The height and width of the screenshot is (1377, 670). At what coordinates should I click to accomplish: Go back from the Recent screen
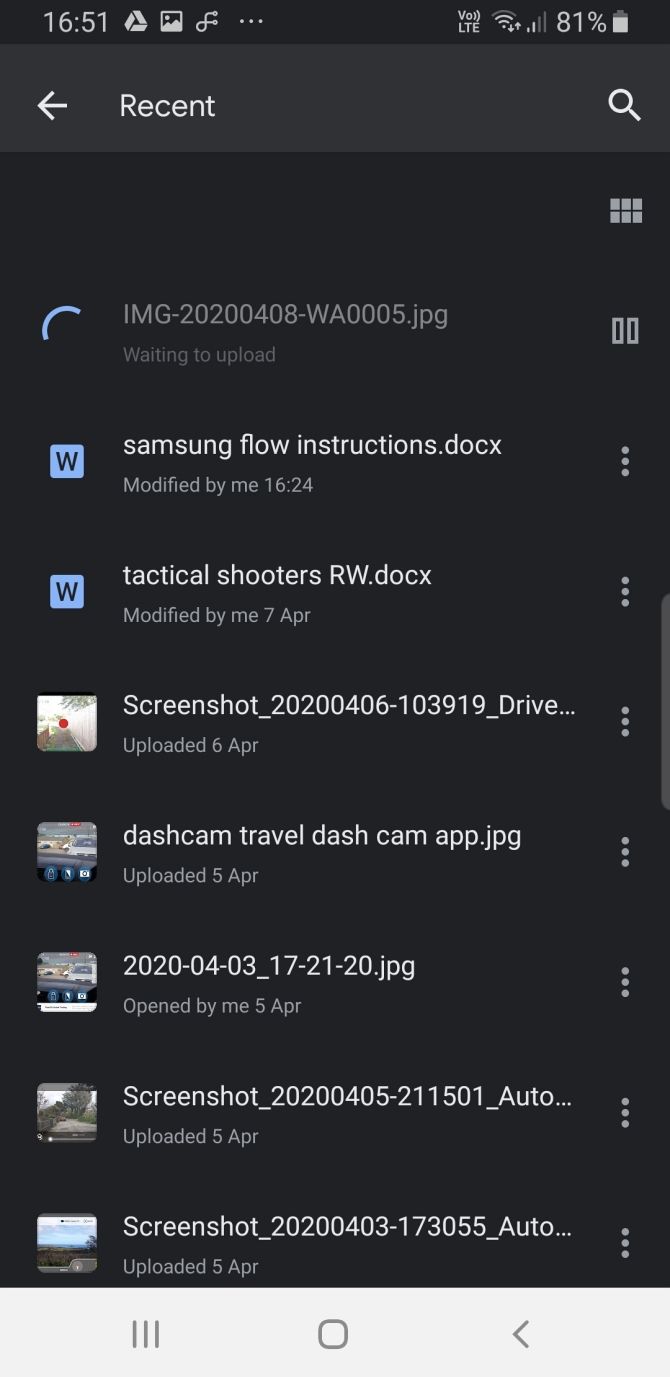click(x=52, y=106)
